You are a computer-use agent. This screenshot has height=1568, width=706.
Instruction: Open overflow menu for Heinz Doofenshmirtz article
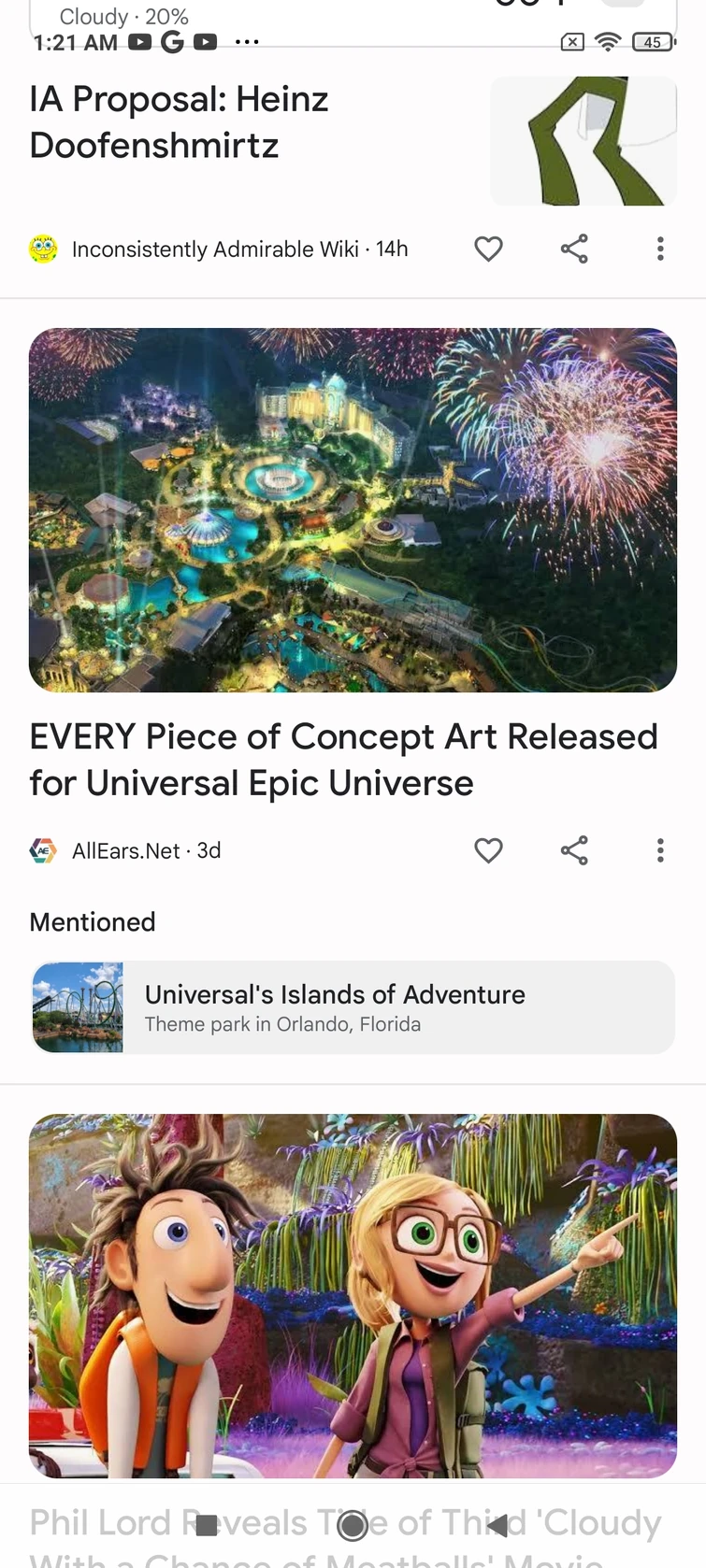(x=660, y=249)
